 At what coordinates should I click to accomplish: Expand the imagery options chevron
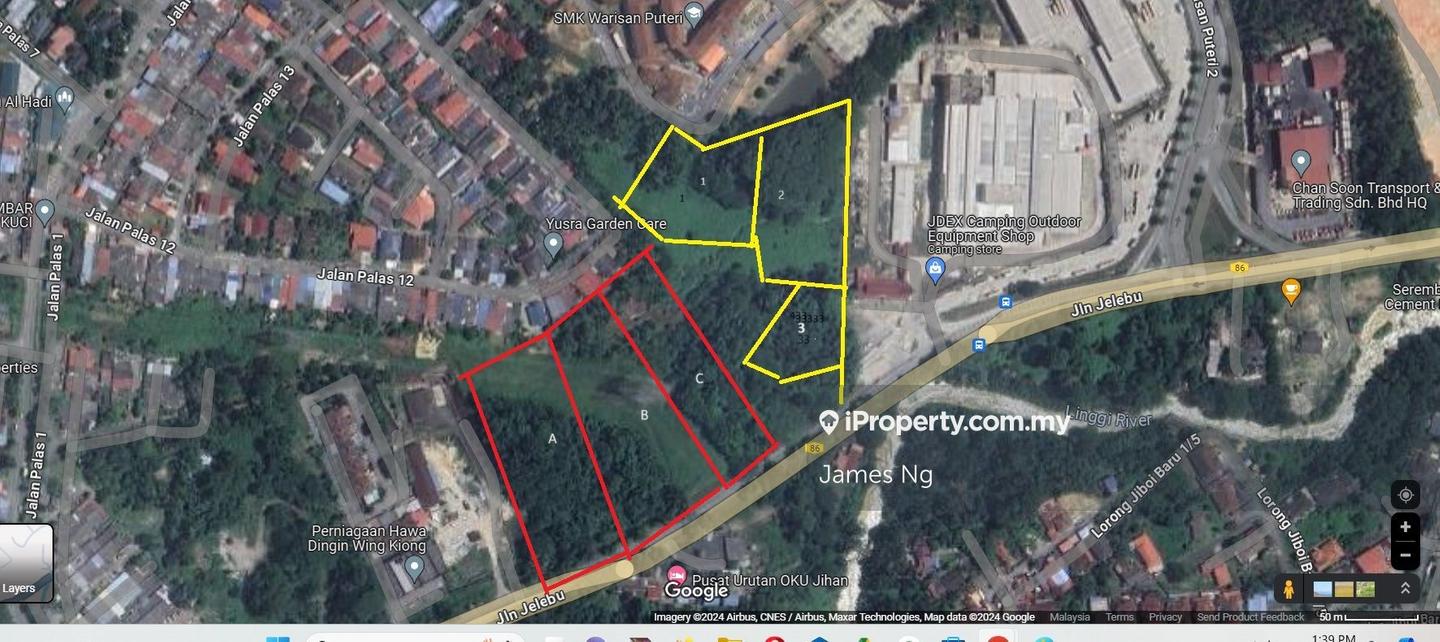pyautogui.click(x=1405, y=589)
